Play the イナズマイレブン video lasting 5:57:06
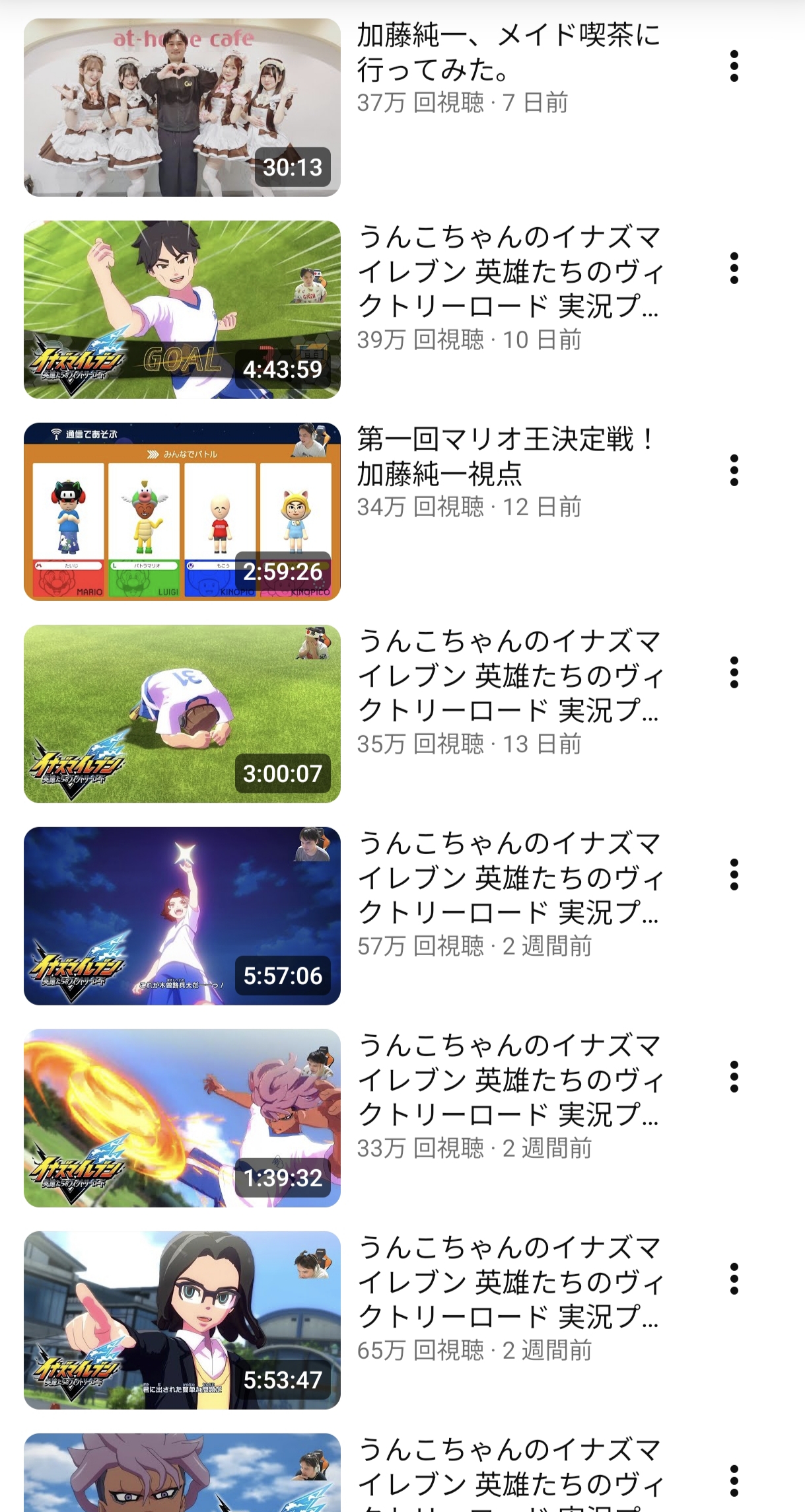 tap(182, 916)
